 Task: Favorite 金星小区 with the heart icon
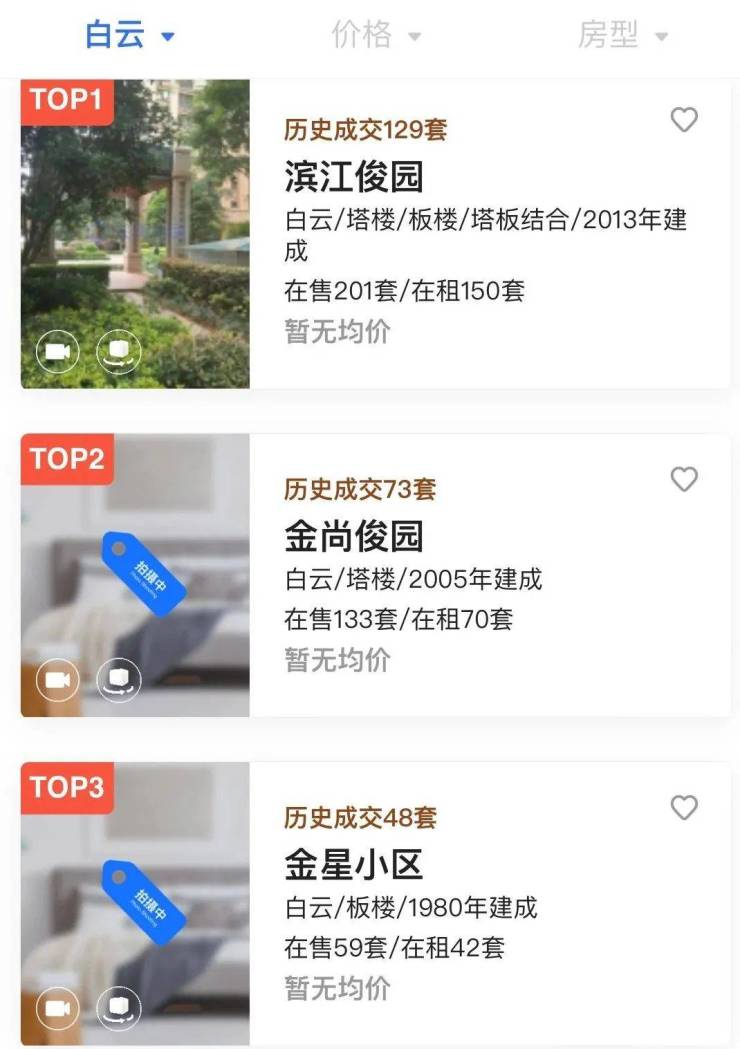point(684,808)
